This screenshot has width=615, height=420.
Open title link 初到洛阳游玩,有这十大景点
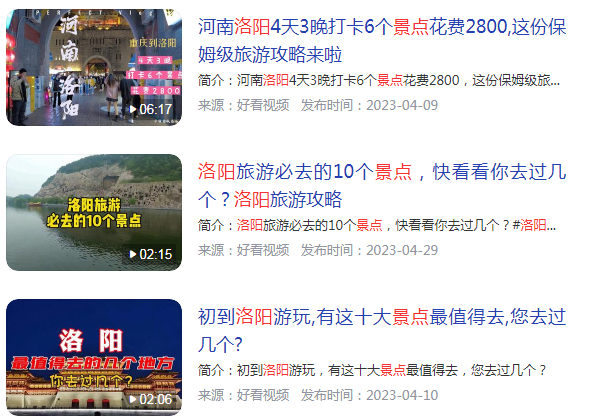point(382,318)
